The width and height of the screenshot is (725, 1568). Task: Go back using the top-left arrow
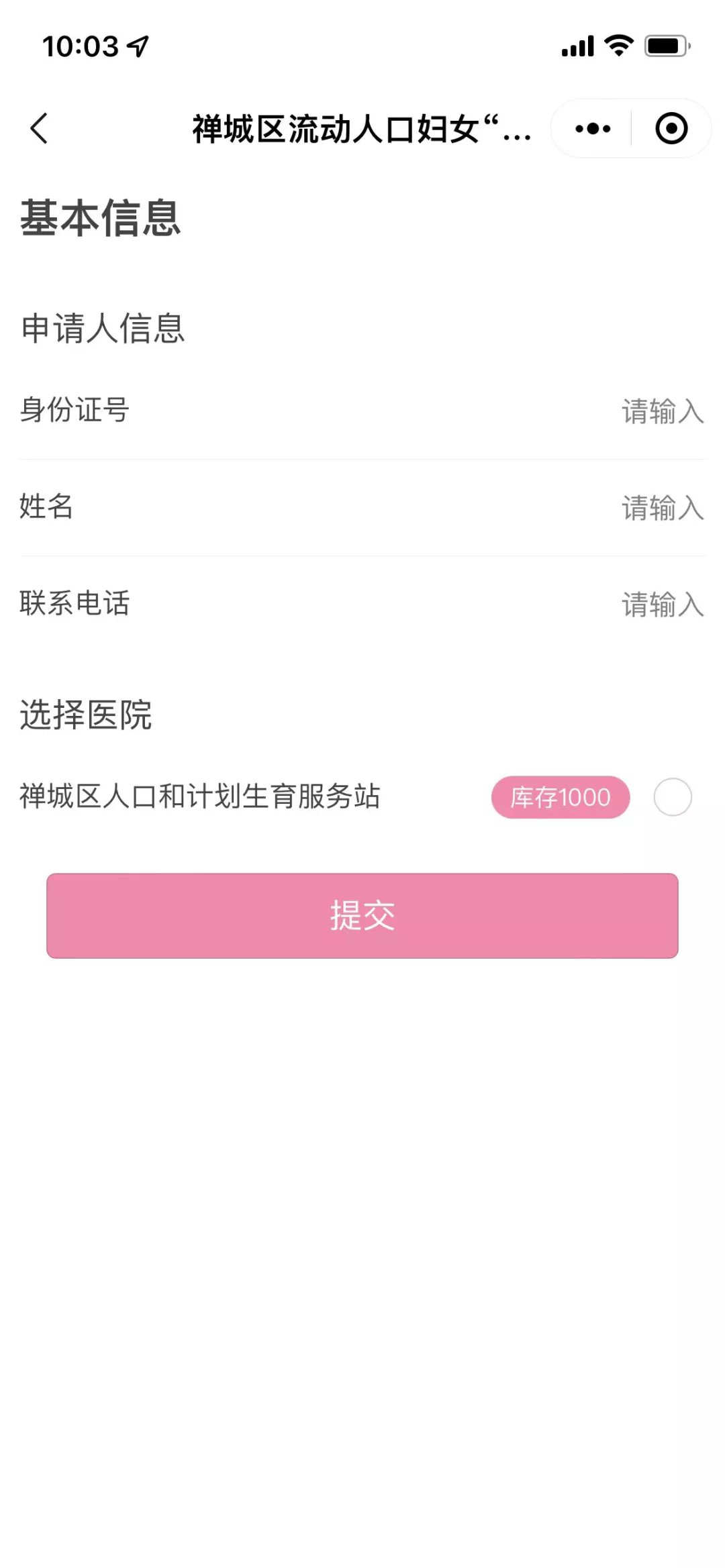(x=39, y=128)
